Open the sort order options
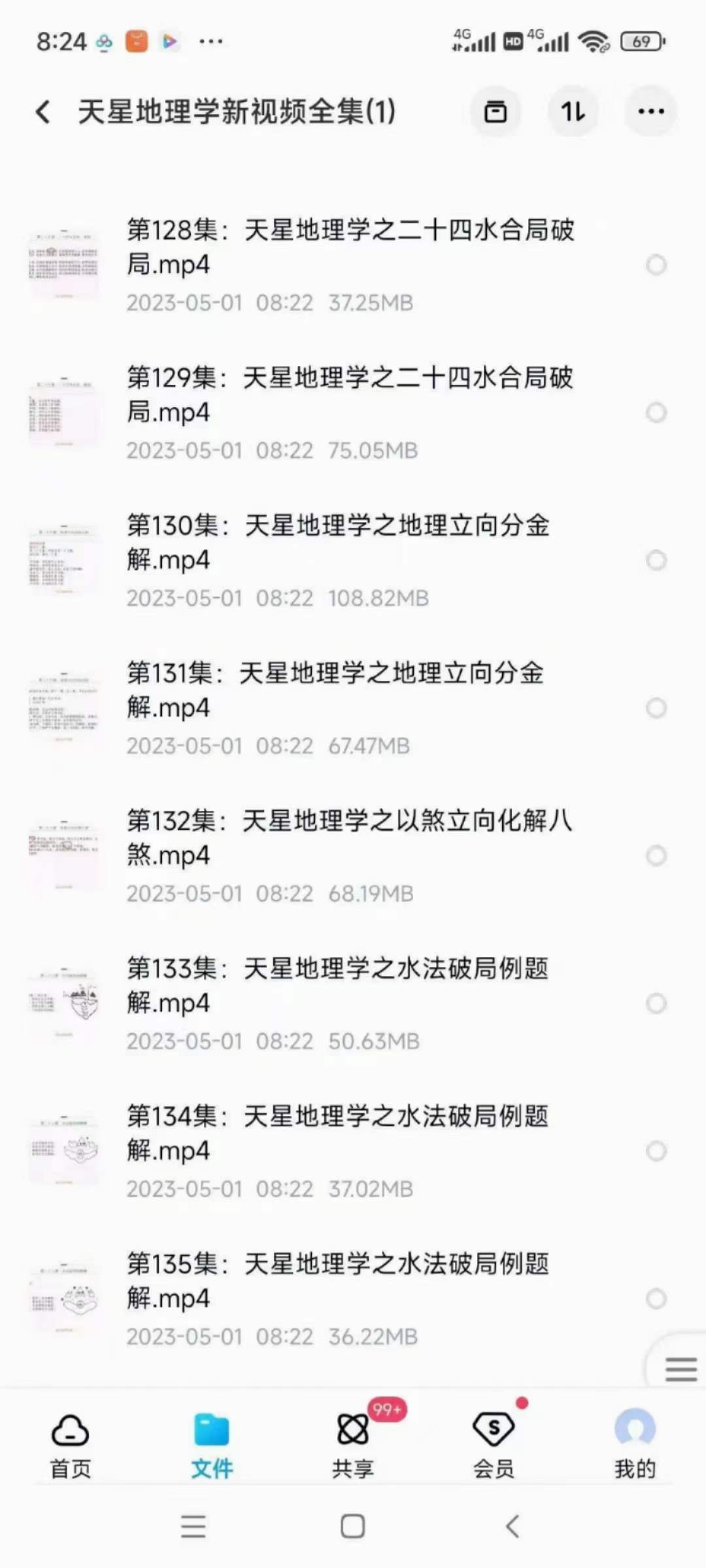 pyautogui.click(x=573, y=112)
